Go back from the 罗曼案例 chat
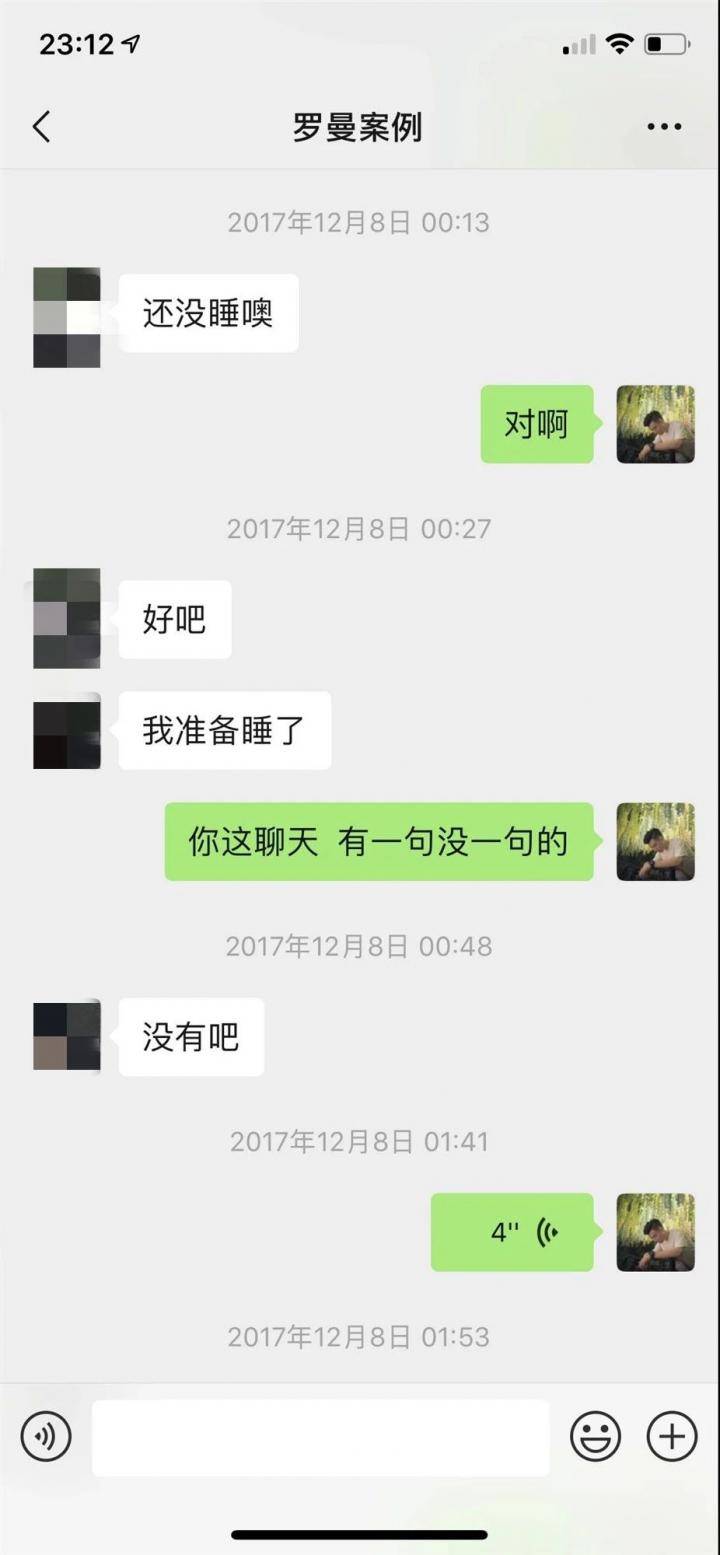The height and width of the screenshot is (1555, 720). point(41,127)
